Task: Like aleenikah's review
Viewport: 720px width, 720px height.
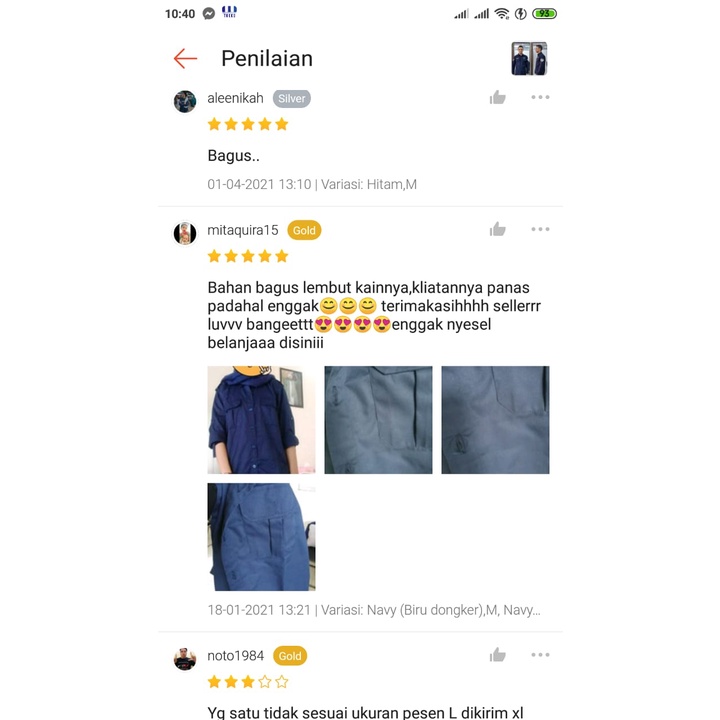Action: [x=497, y=98]
